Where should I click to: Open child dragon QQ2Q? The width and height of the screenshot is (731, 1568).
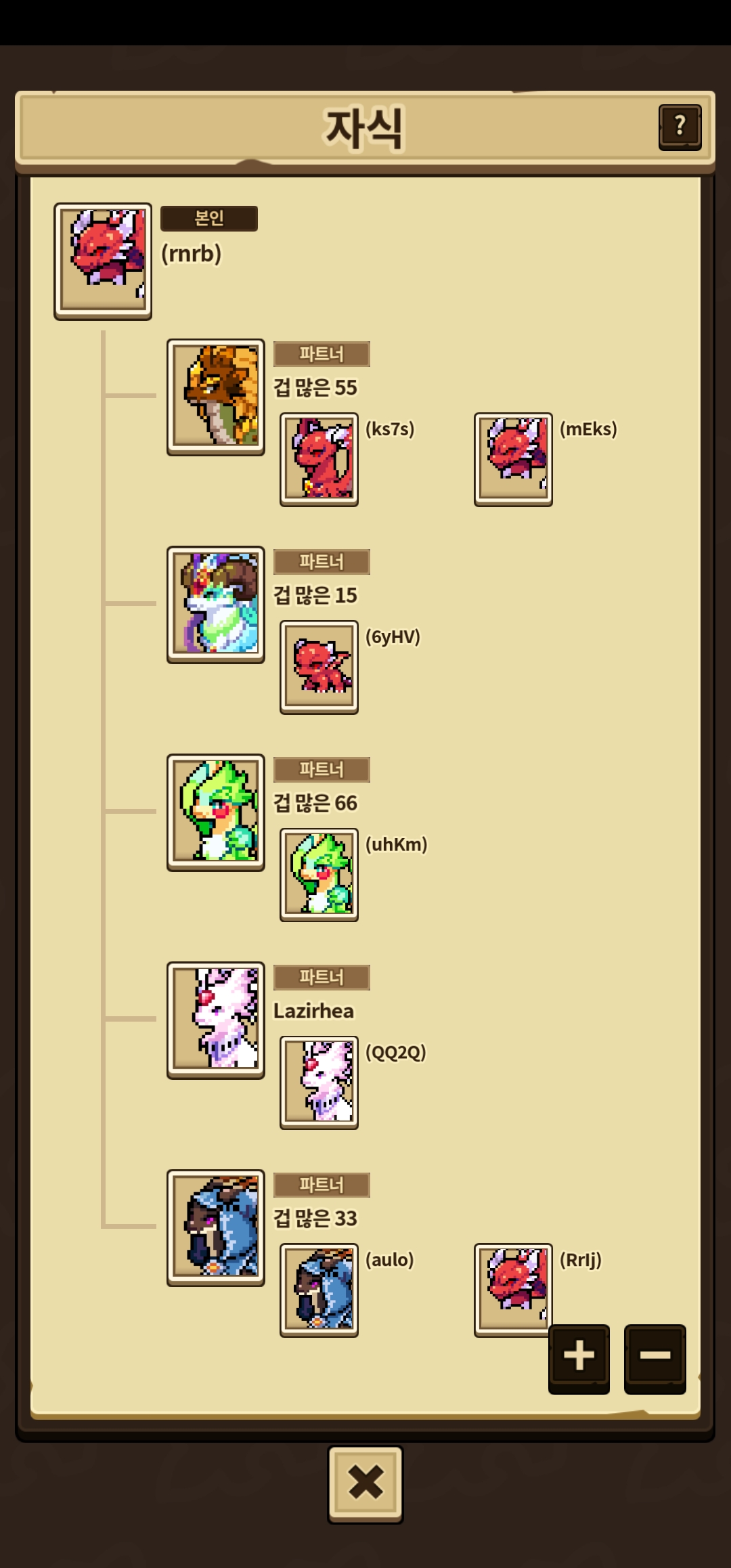tap(319, 1083)
